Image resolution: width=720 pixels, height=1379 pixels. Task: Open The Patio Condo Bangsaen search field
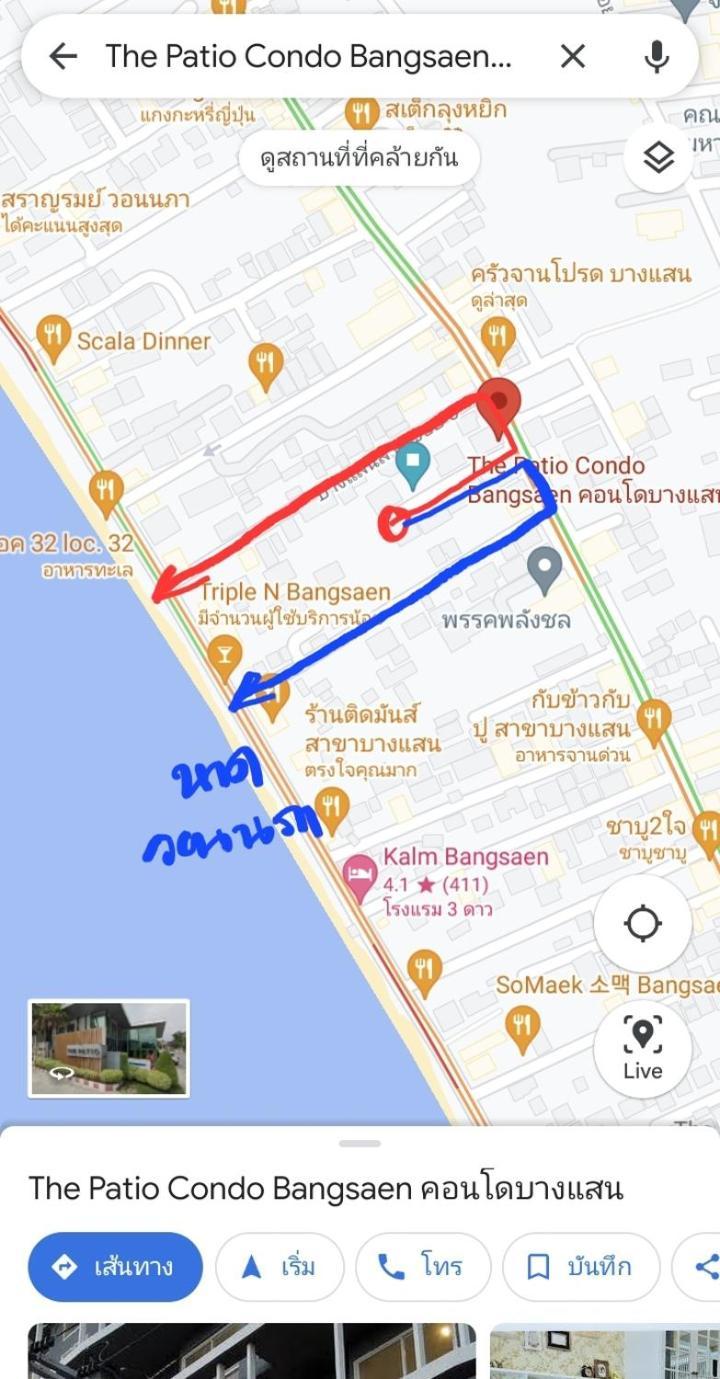pos(308,56)
